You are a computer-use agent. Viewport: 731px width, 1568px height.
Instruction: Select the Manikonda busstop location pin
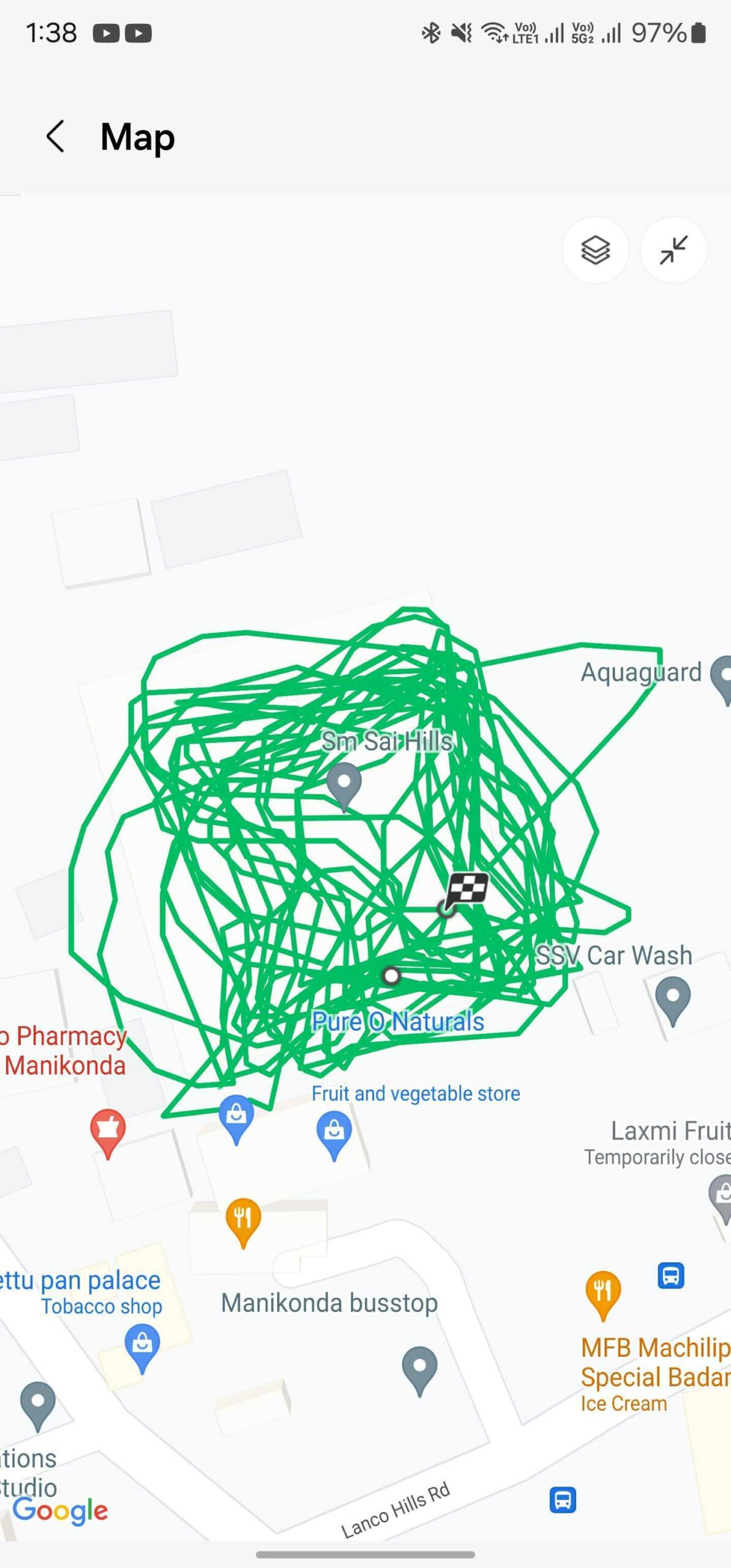click(419, 1367)
